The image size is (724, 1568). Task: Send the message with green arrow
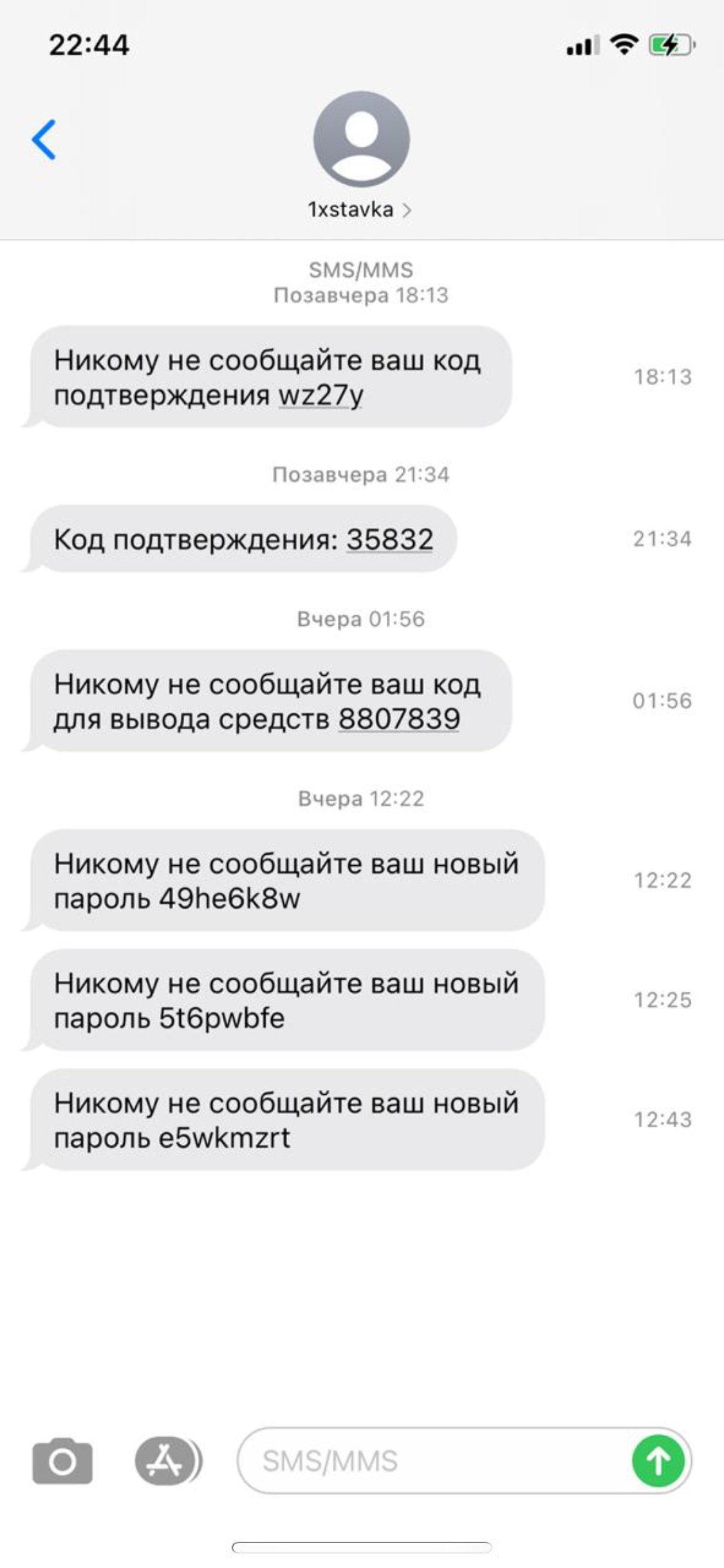click(658, 1461)
